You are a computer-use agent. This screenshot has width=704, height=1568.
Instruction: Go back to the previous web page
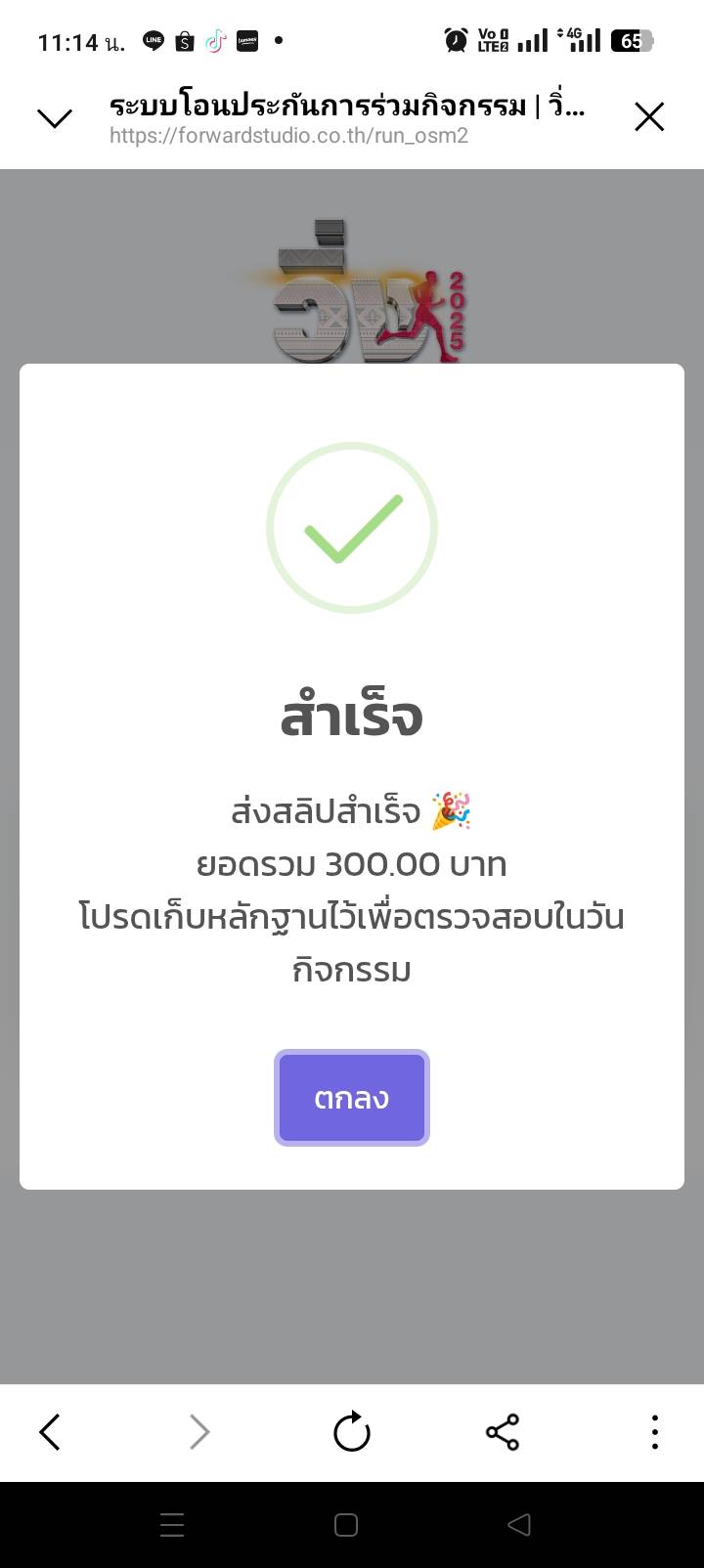[50, 1432]
